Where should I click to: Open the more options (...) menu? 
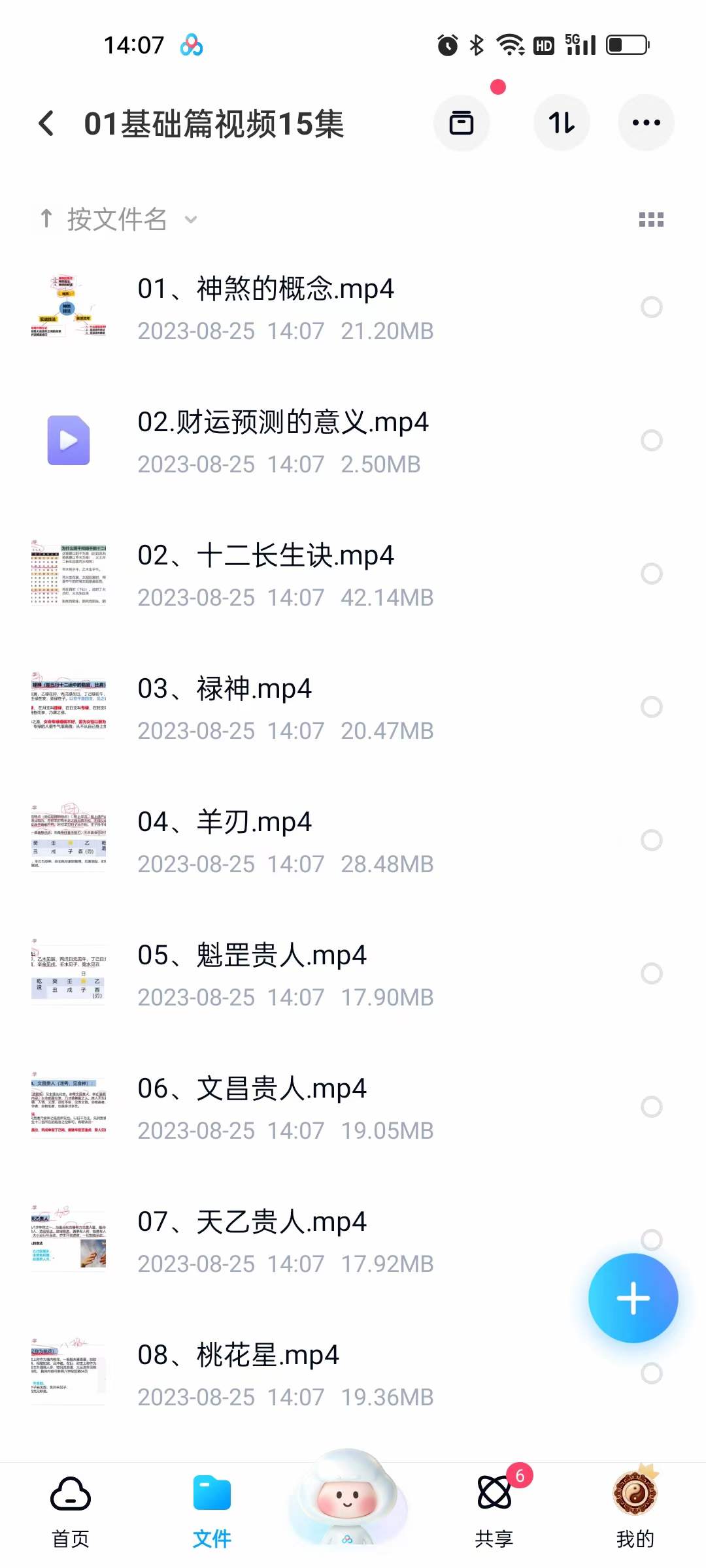point(646,123)
